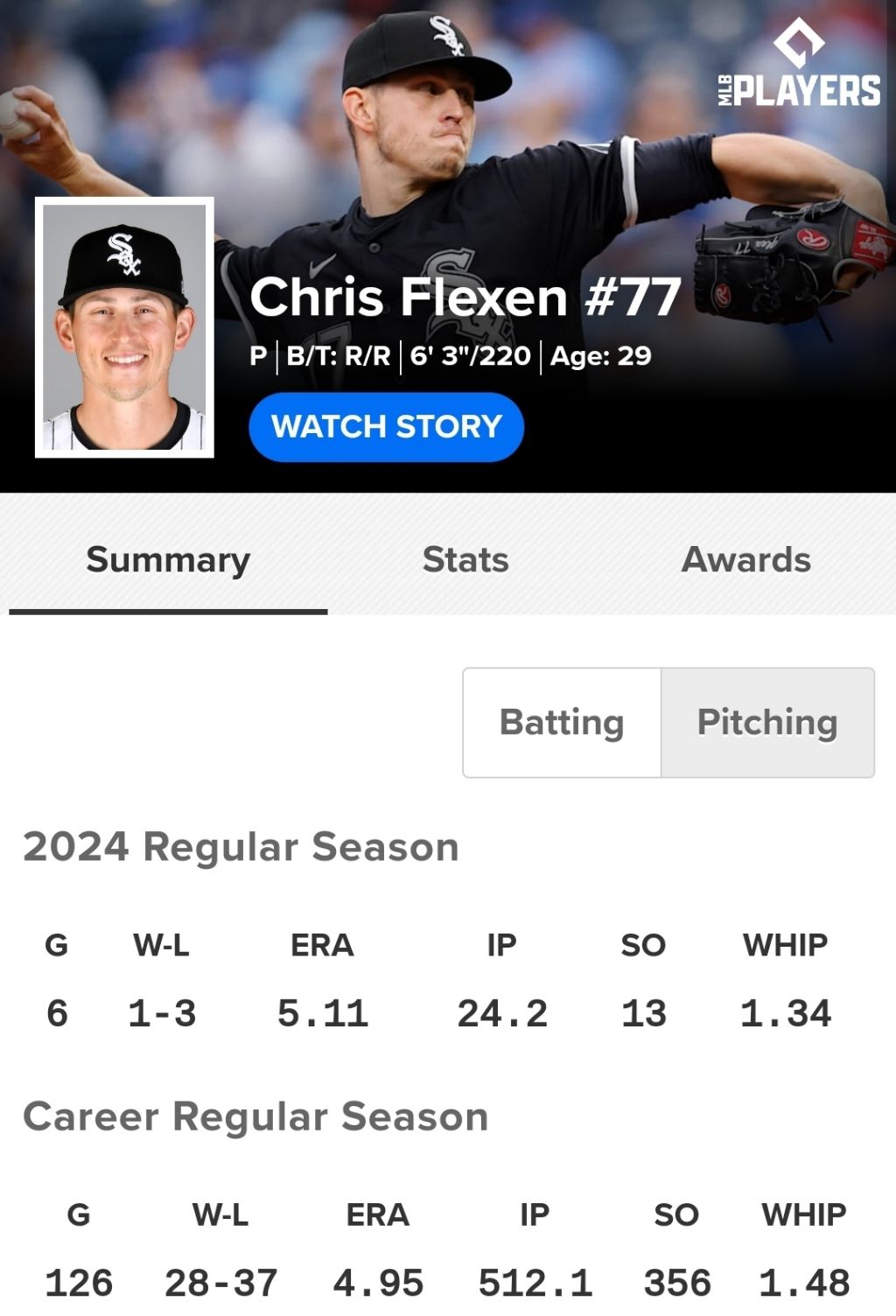Viewport: 896px width, 1316px height.
Task: Show Batting statistics
Action: click(562, 723)
